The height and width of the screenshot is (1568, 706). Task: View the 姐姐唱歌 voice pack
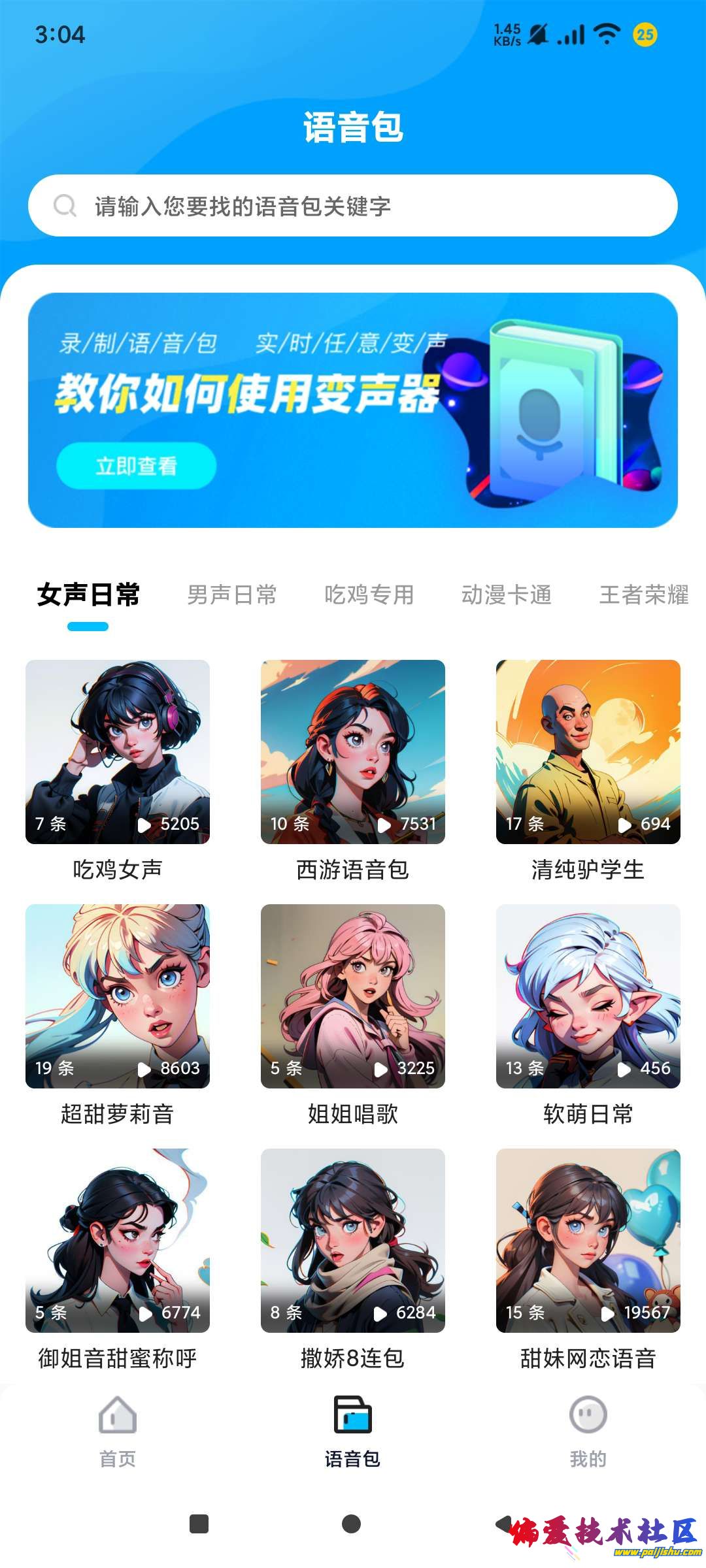(x=353, y=996)
